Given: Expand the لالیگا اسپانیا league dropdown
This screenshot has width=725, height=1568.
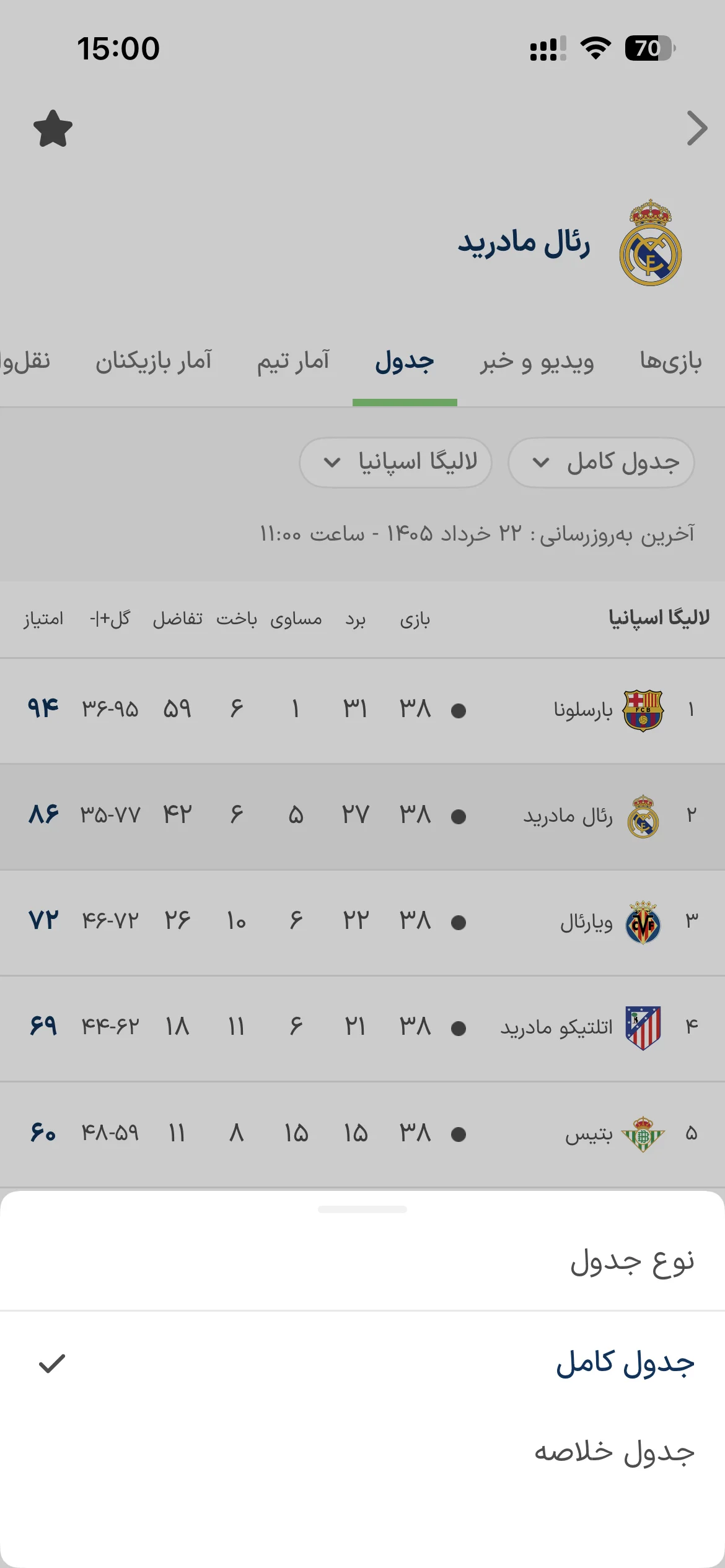Looking at the screenshot, I should 395,463.
